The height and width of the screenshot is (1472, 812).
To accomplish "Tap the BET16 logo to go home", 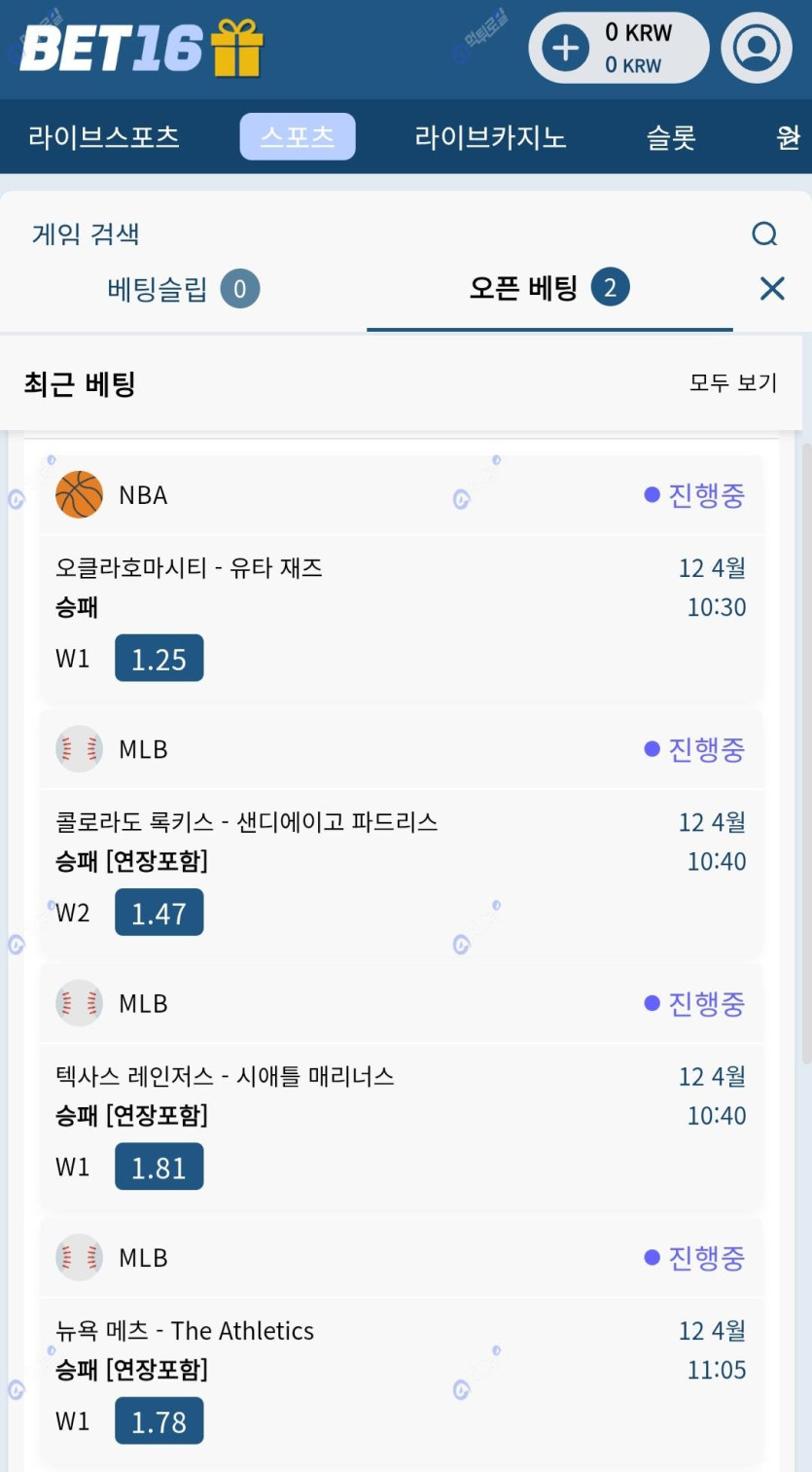I will tap(142, 47).
